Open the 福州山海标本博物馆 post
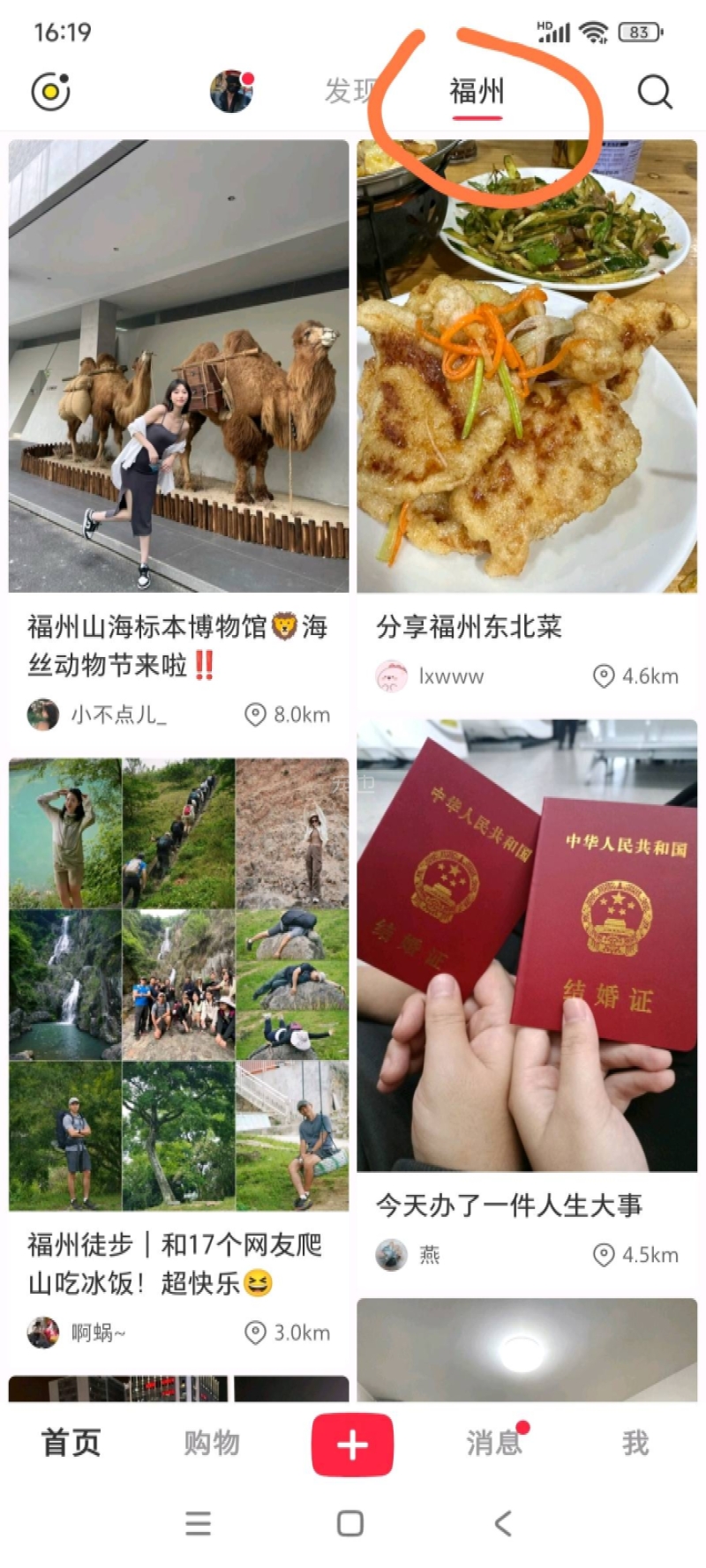 (178, 366)
